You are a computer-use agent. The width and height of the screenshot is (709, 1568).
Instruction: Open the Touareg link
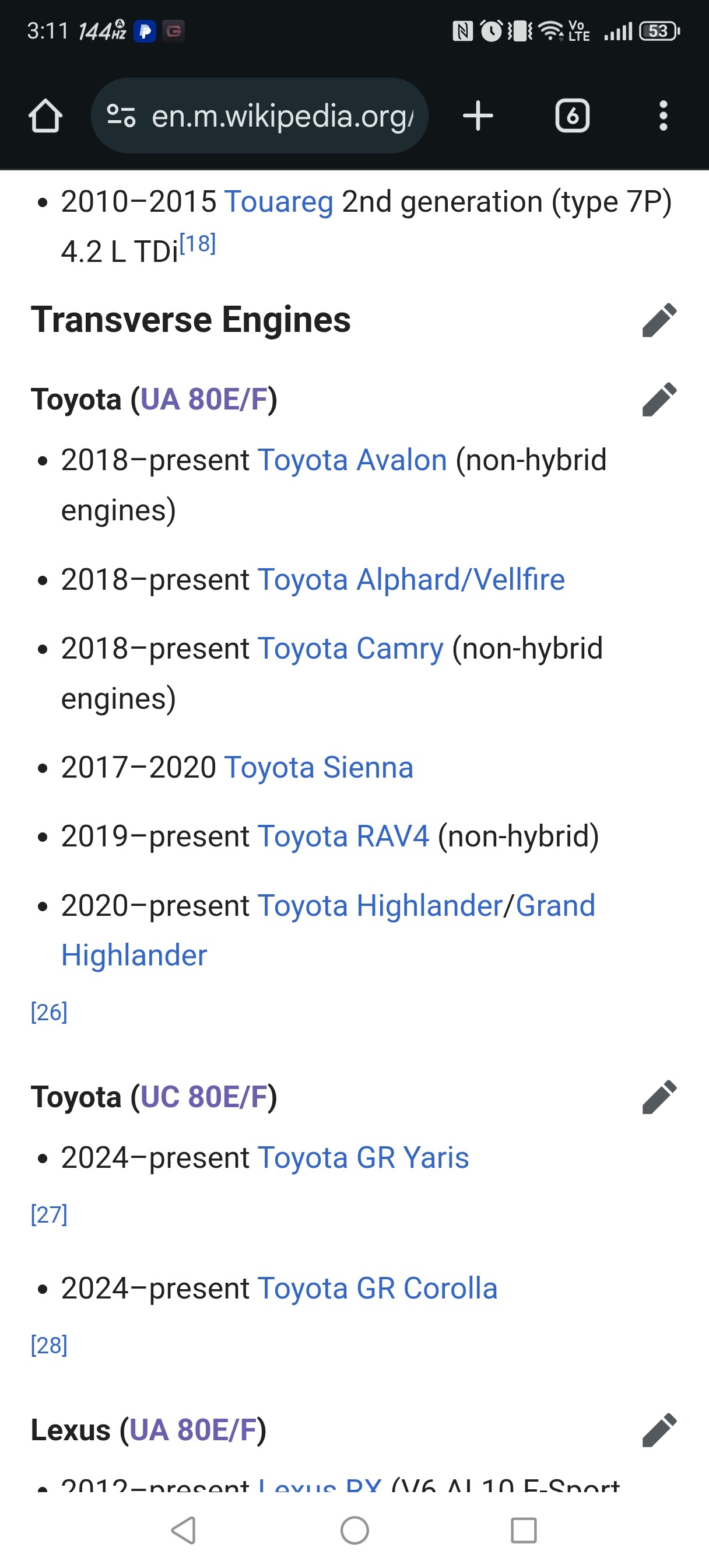pos(279,201)
